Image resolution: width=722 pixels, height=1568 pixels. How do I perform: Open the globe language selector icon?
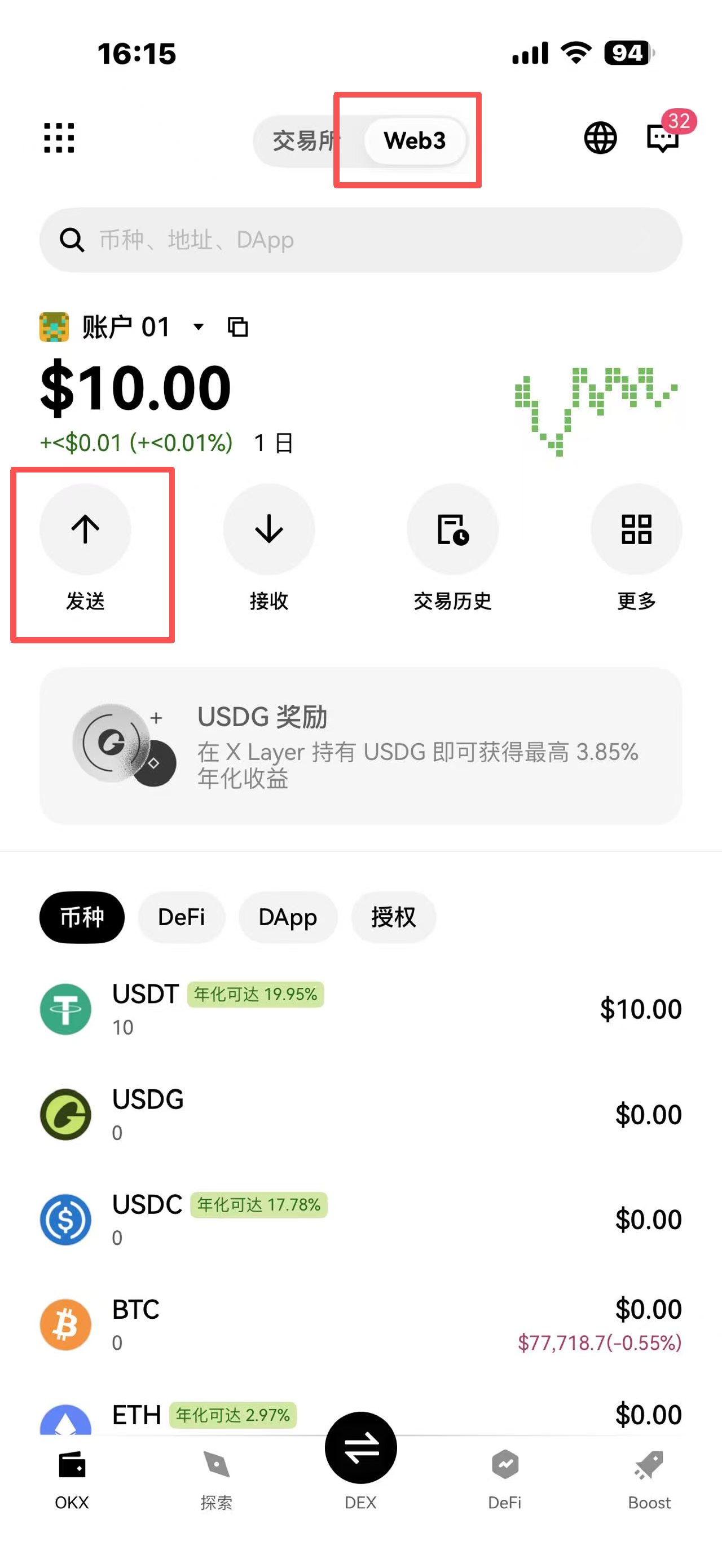tap(600, 139)
